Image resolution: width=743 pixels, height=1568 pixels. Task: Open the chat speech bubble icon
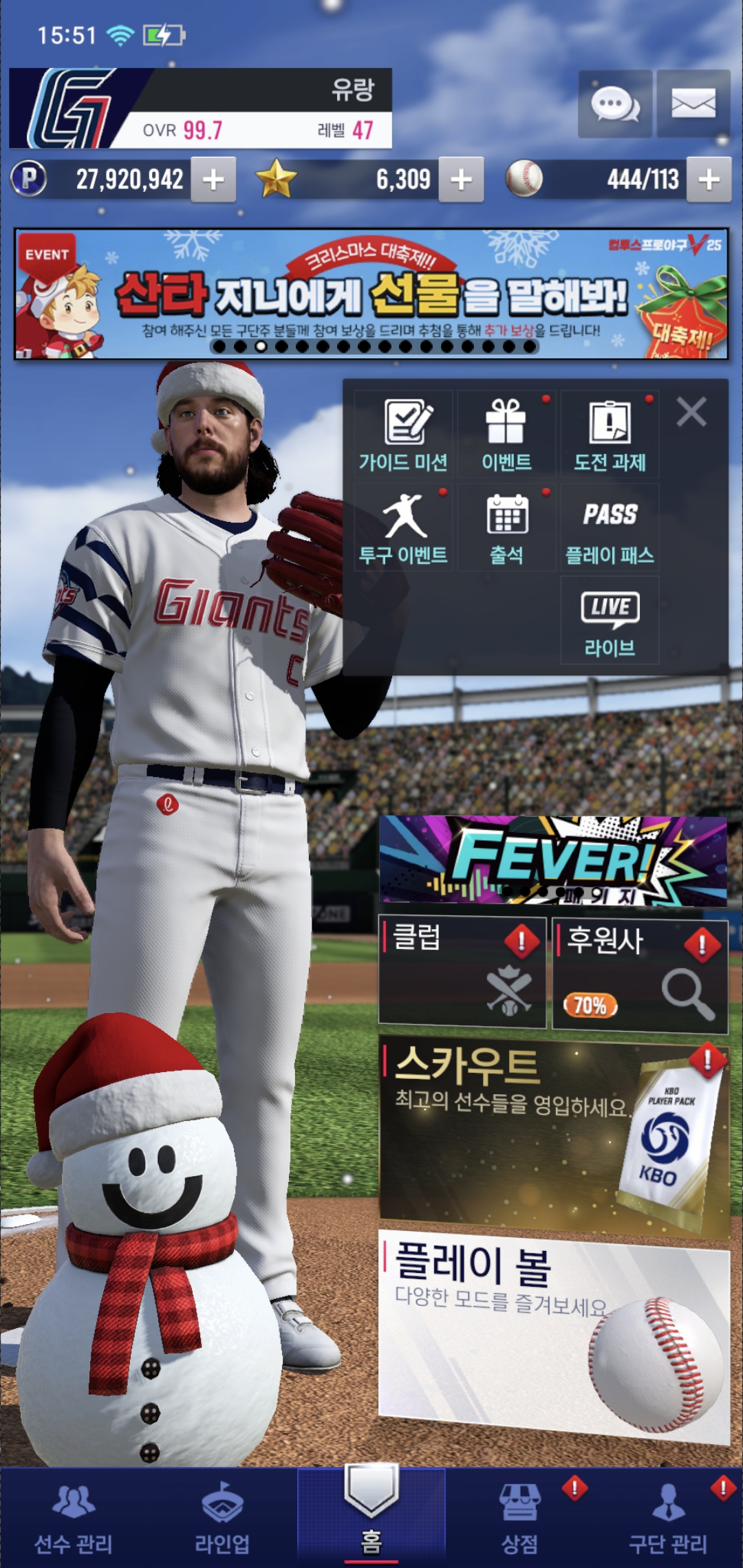coord(614,105)
